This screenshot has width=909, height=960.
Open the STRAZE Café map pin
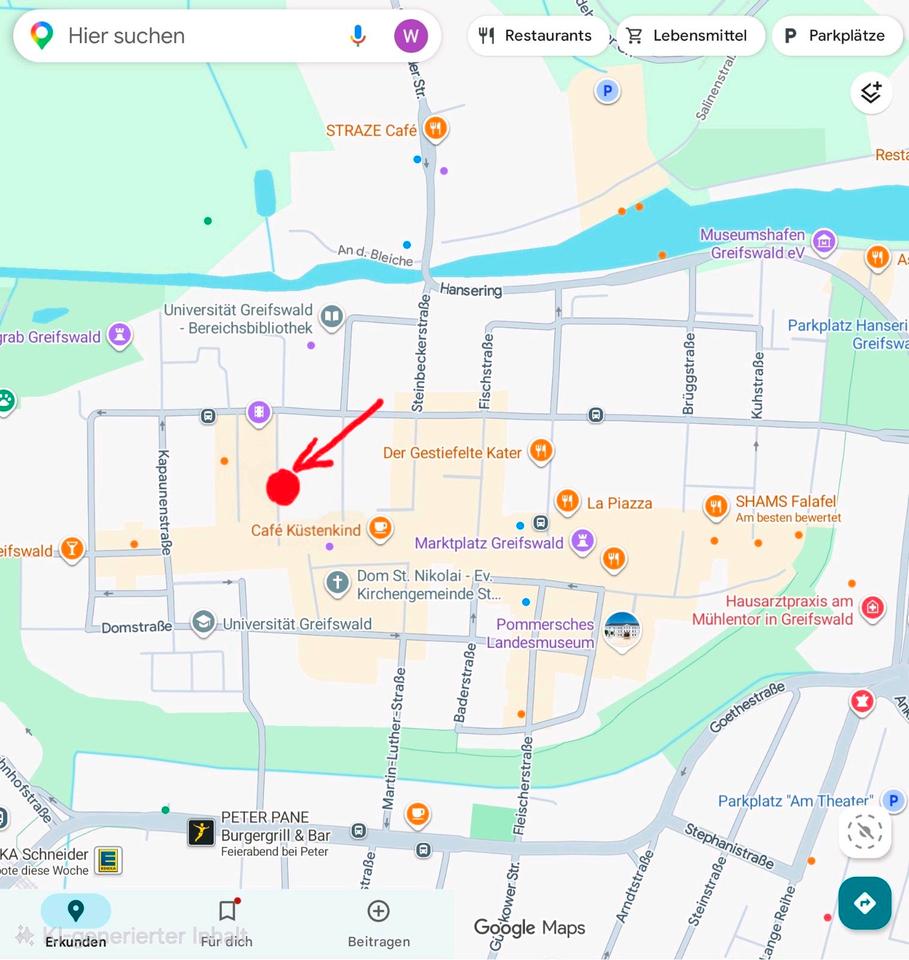pyautogui.click(x=435, y=129)
